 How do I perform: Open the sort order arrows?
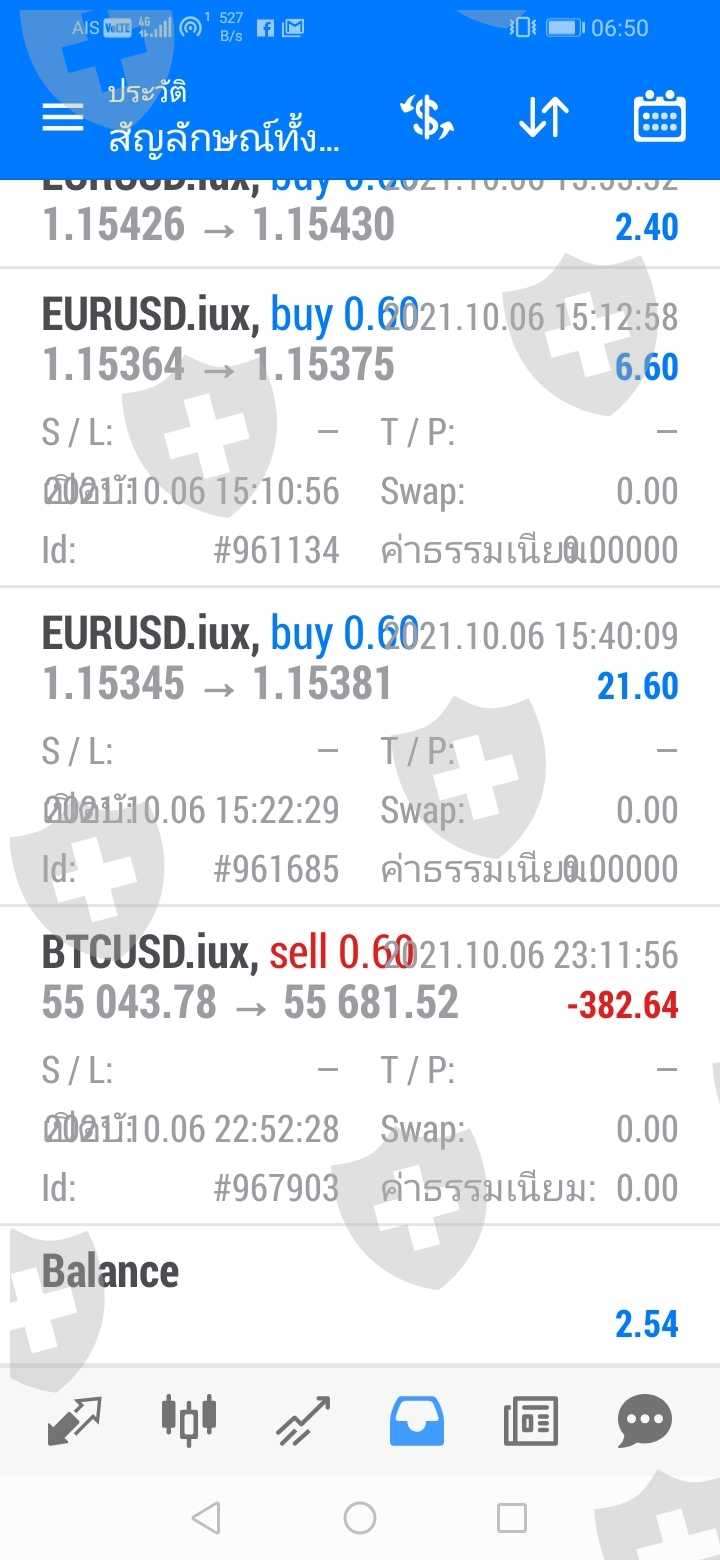(x=543, y=118)
